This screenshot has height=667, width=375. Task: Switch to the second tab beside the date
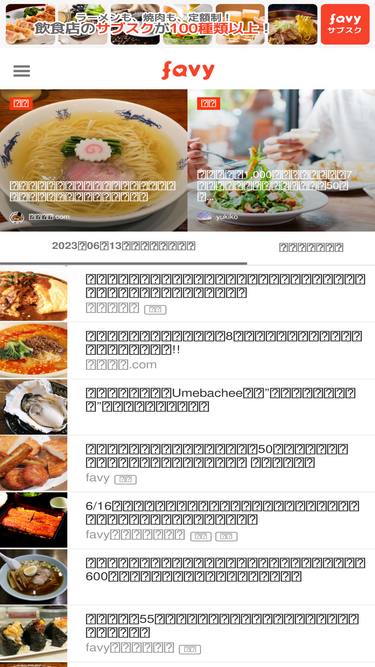311,247
